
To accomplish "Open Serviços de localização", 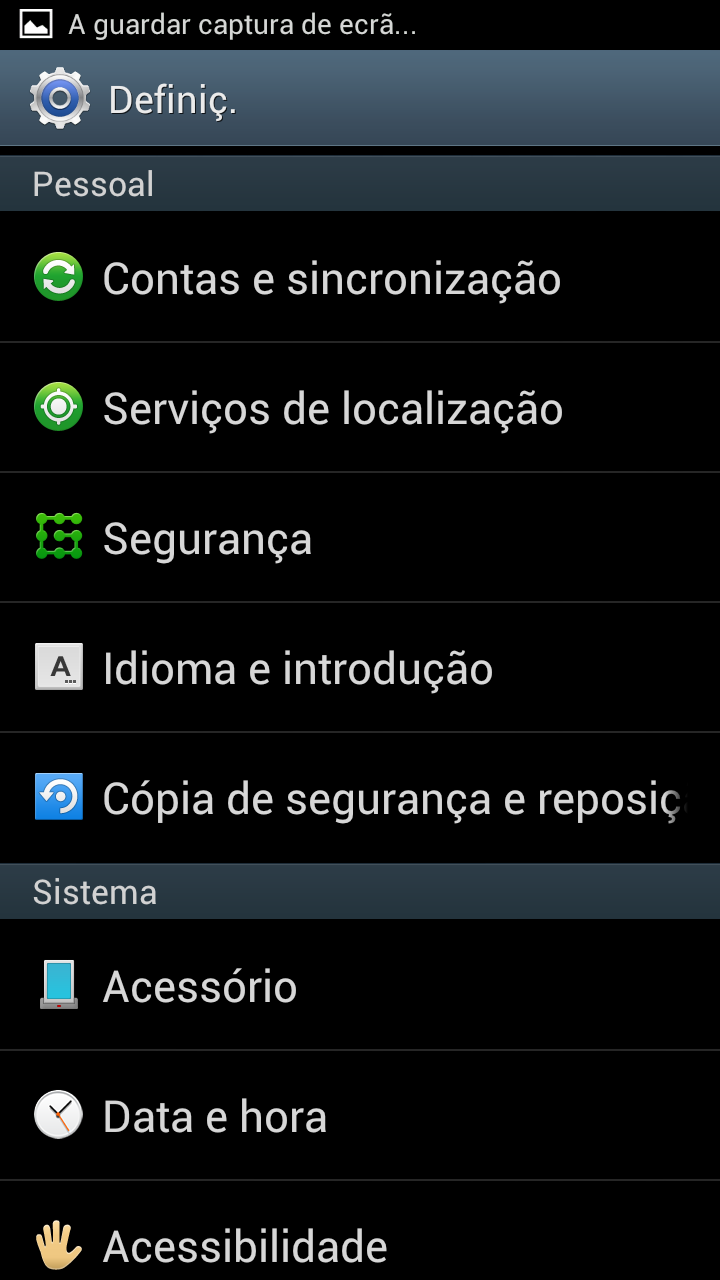I will (x=332, y=408).
